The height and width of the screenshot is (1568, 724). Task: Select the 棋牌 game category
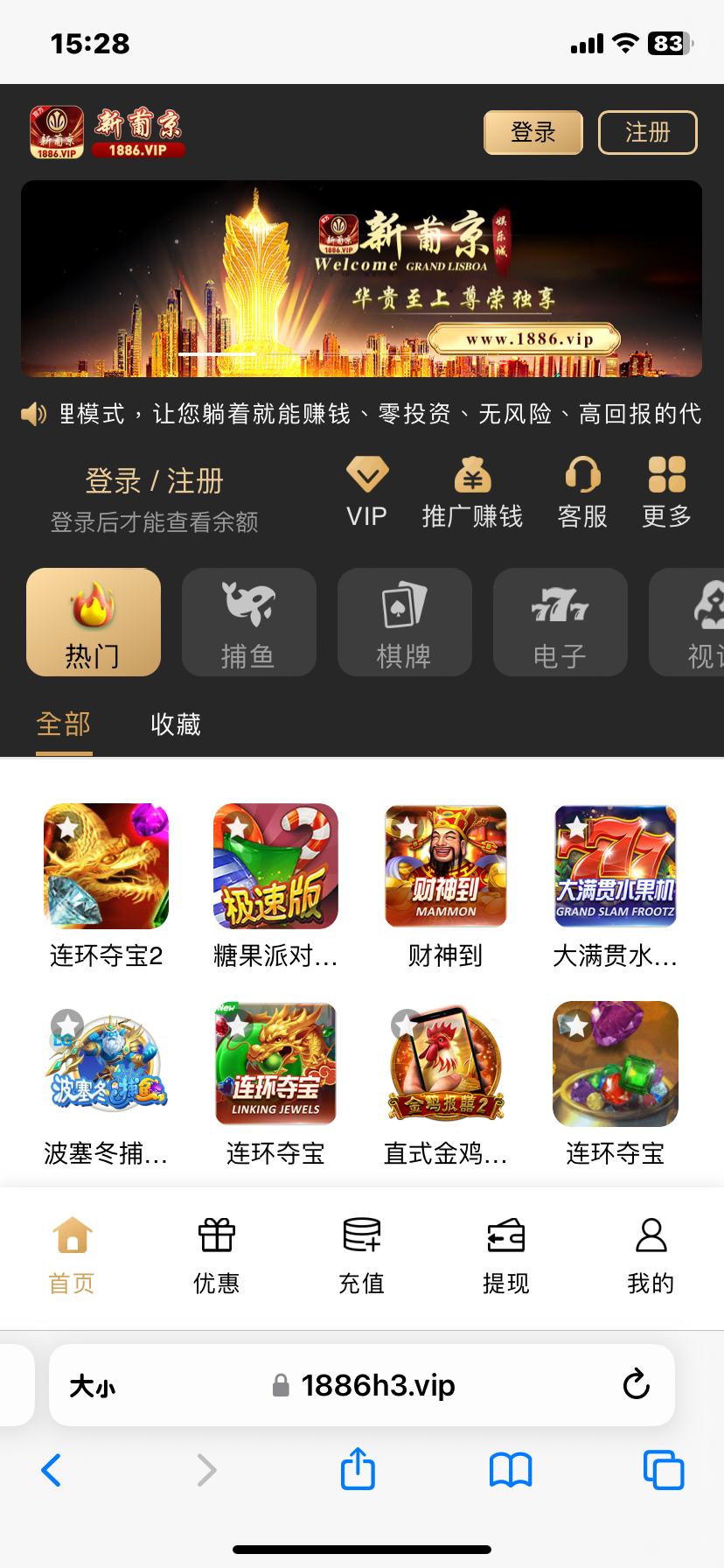404,622
